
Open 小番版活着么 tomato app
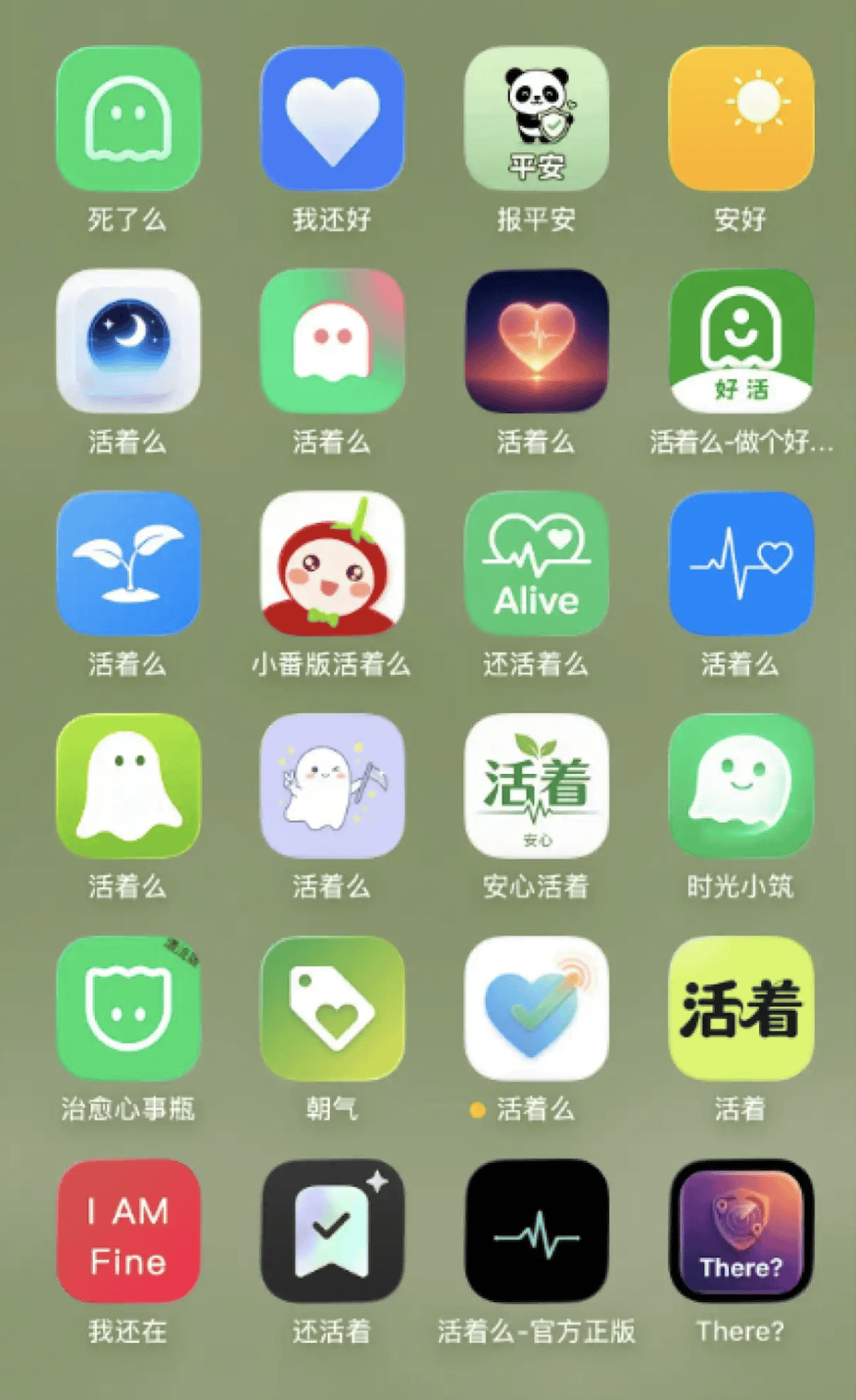pyautogui.click(x=333, y=565)
